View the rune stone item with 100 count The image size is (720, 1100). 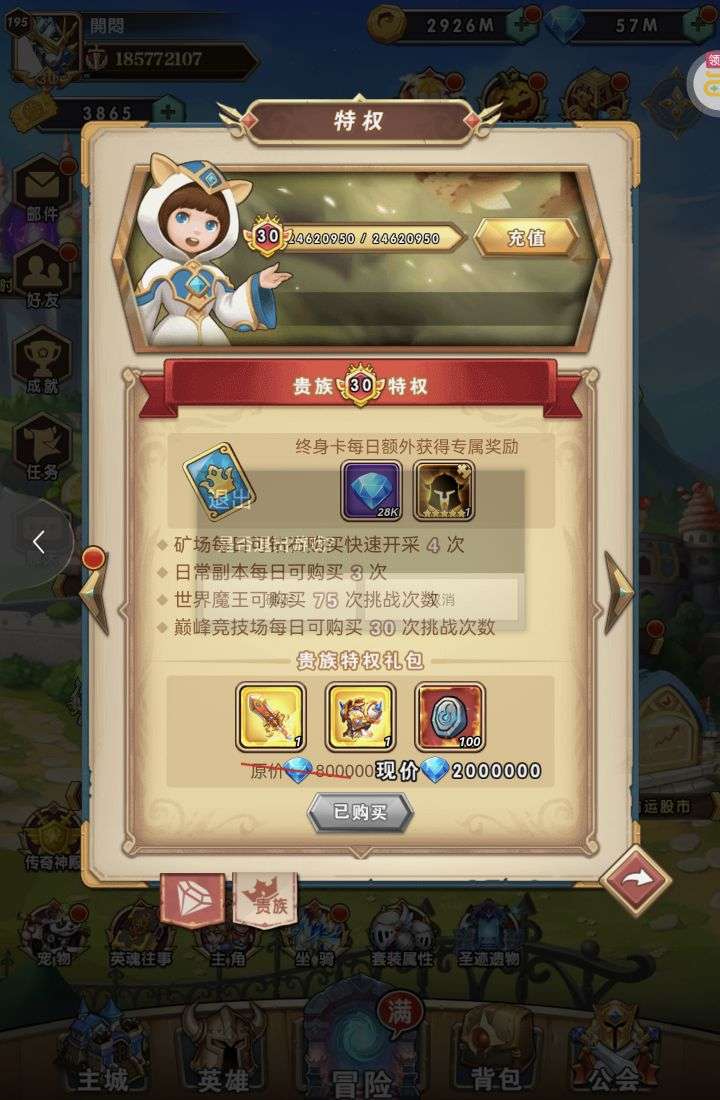(449, 717)
